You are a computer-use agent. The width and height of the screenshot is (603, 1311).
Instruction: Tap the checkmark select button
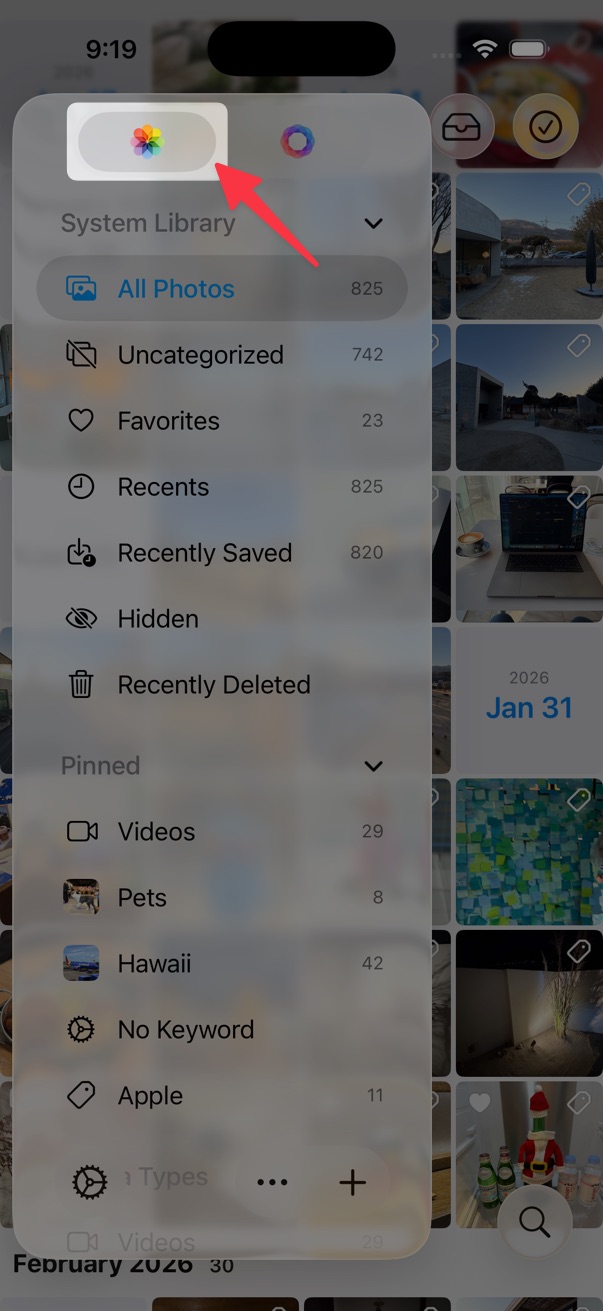pyautogui.click(x=545, y=127)
